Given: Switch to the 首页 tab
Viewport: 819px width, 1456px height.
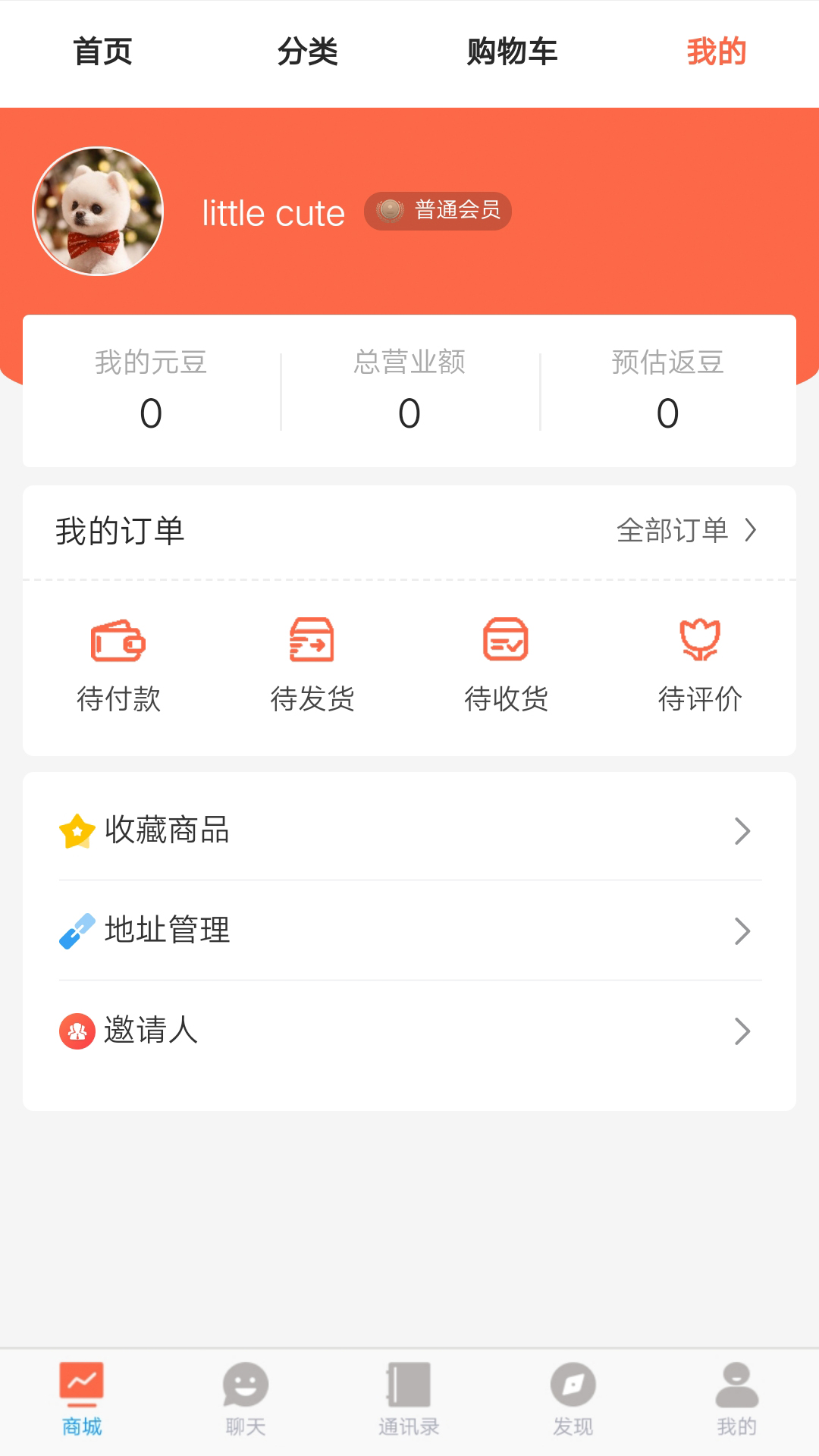Looking at the screenshot, I should 102,52.
